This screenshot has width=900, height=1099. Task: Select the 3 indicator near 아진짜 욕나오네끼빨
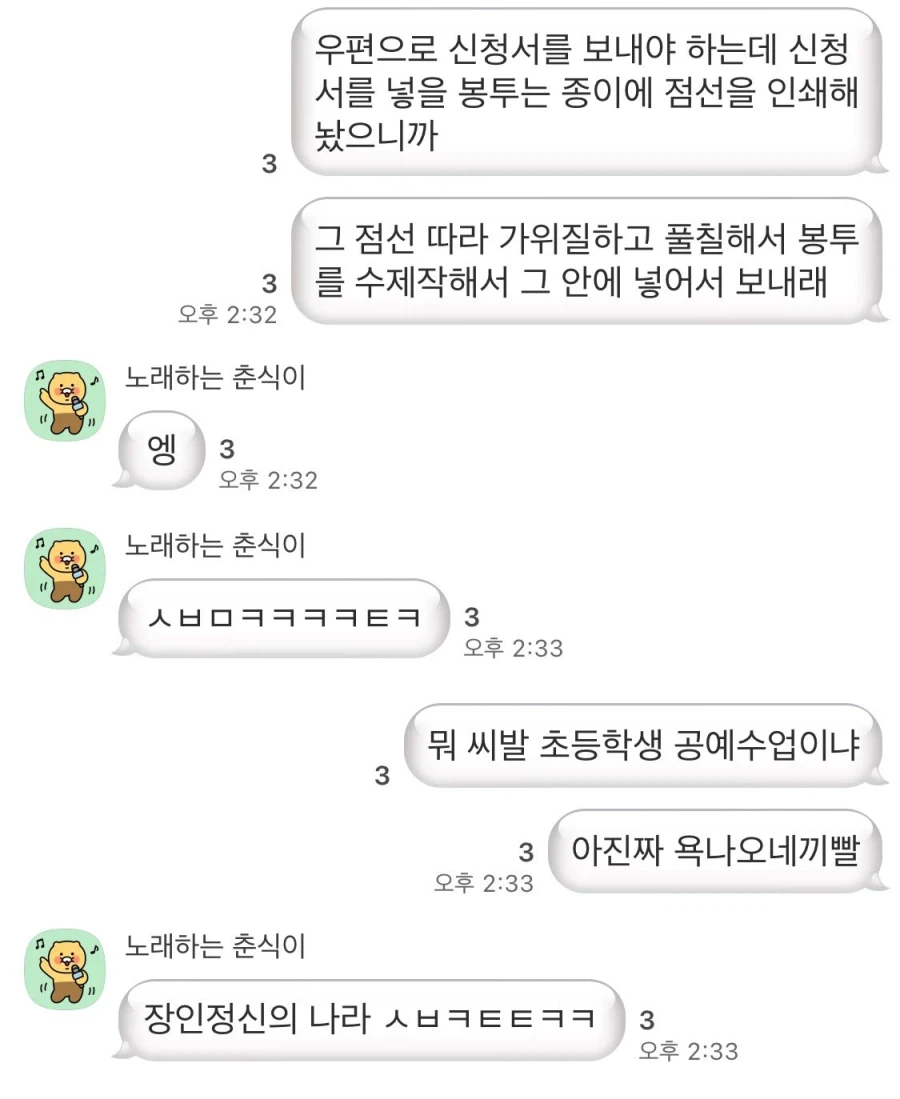point(526,849)
